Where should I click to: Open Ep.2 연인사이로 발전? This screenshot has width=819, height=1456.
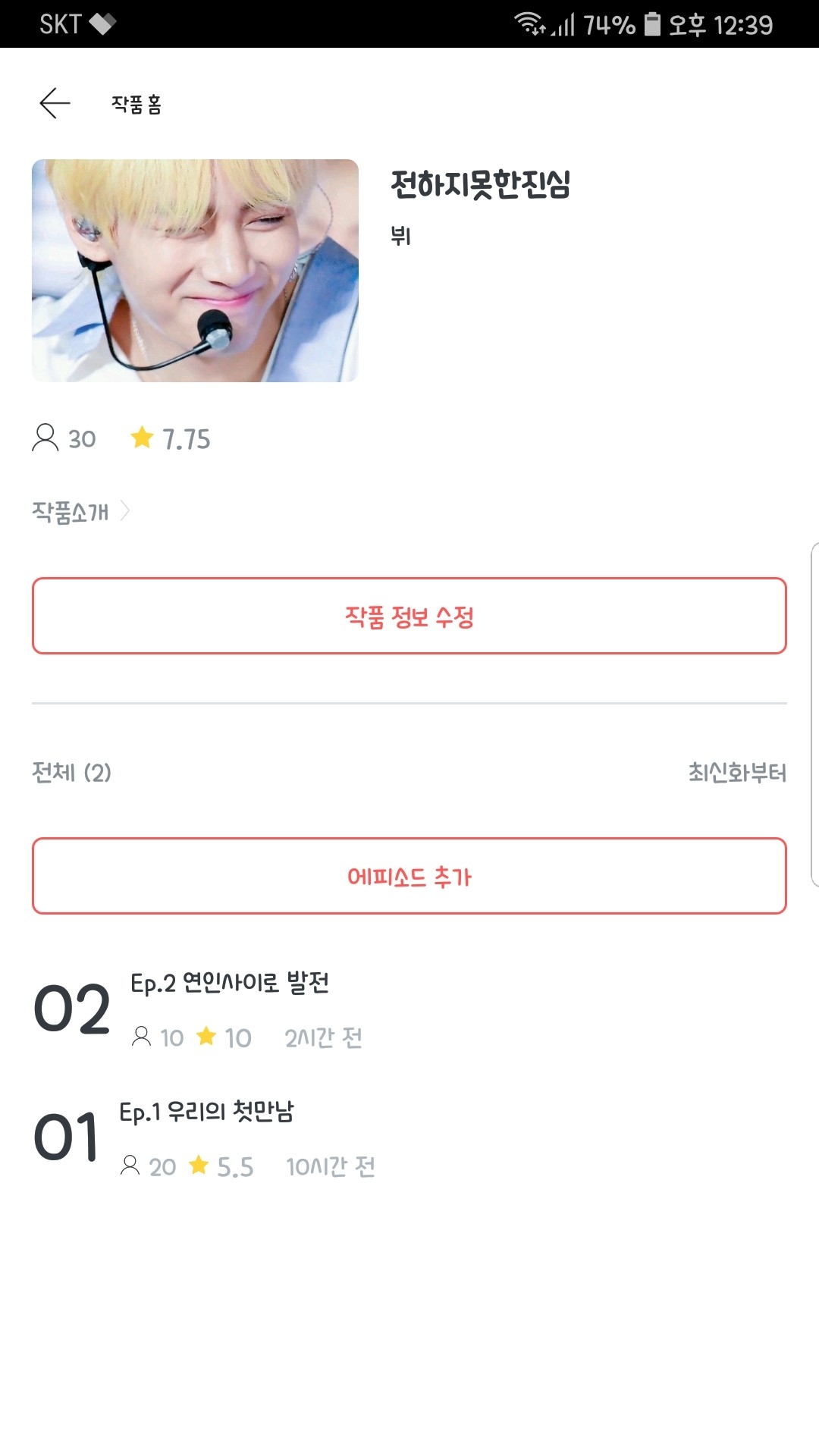230,983
